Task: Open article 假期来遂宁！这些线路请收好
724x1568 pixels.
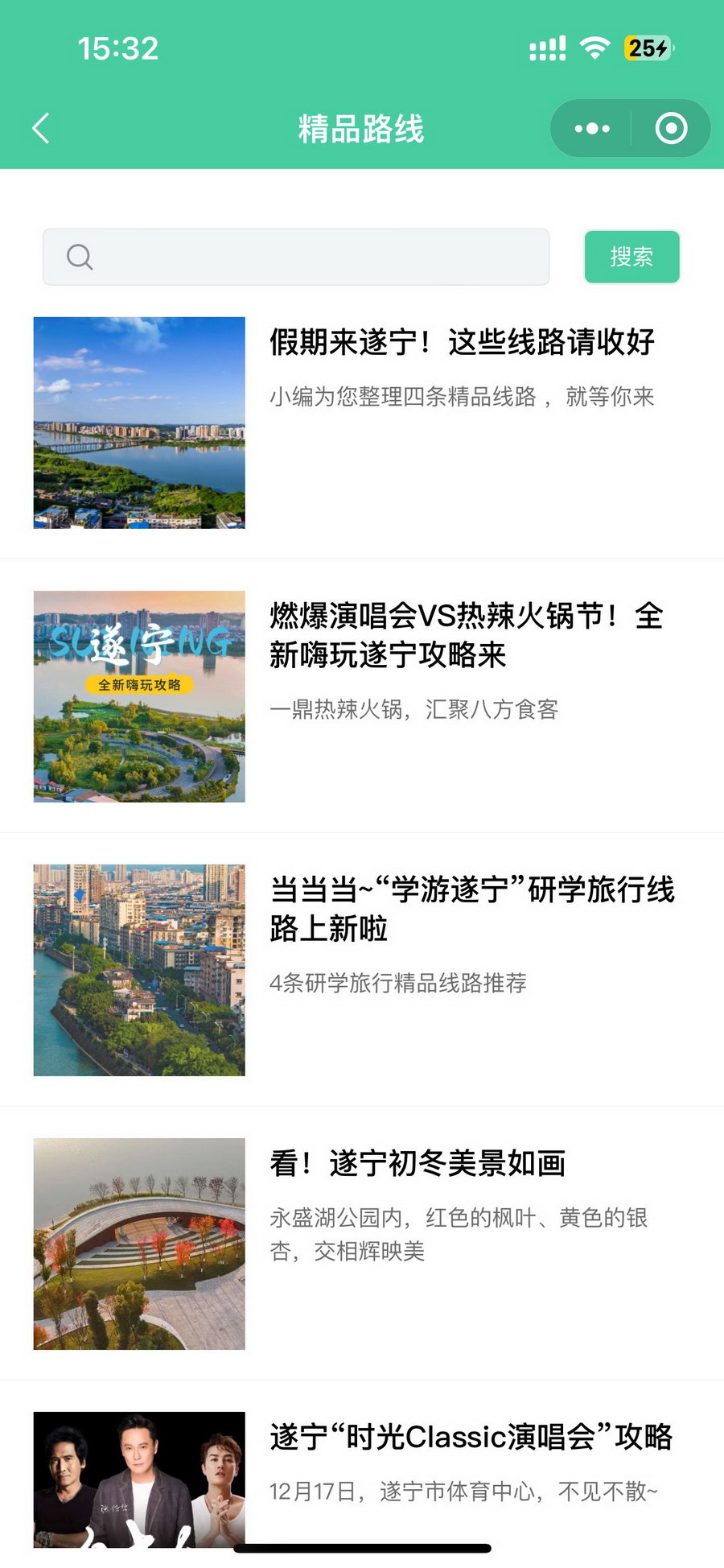Action: 462,342
